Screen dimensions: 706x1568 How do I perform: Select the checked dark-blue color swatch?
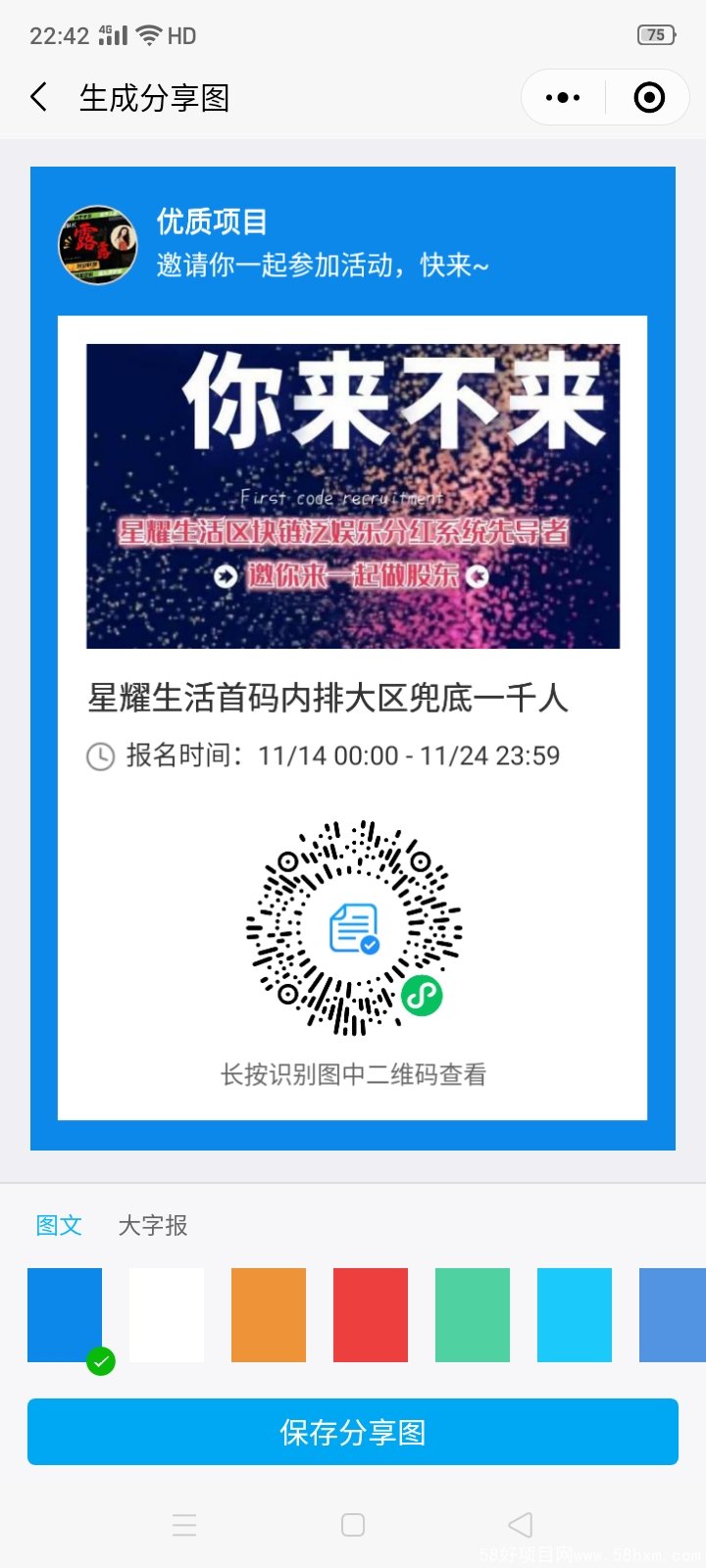(65, 1315)
